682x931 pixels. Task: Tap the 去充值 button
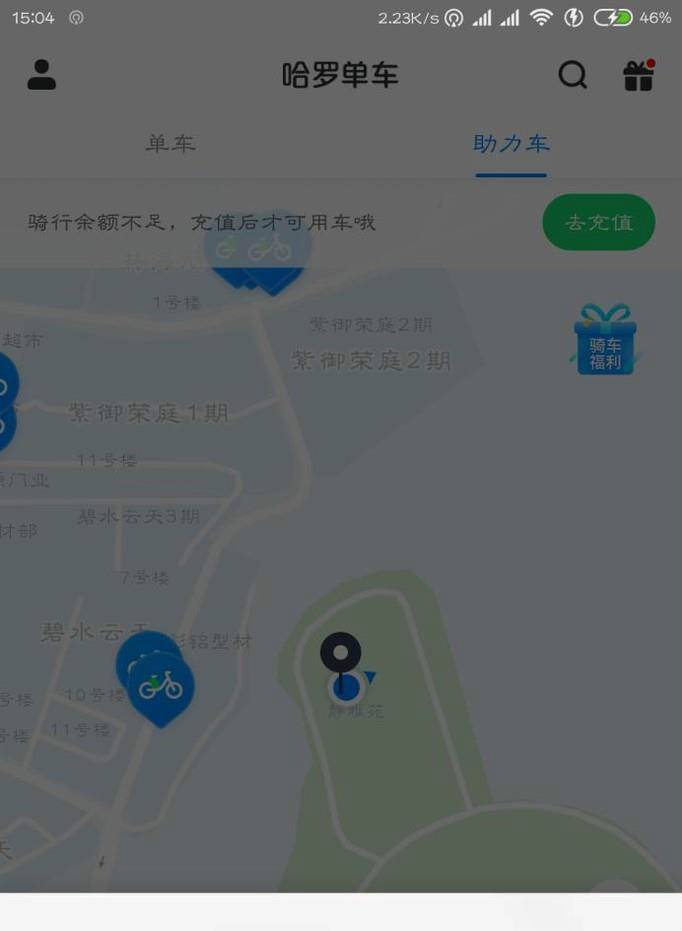pyautogui.click(x=598, y=222)
